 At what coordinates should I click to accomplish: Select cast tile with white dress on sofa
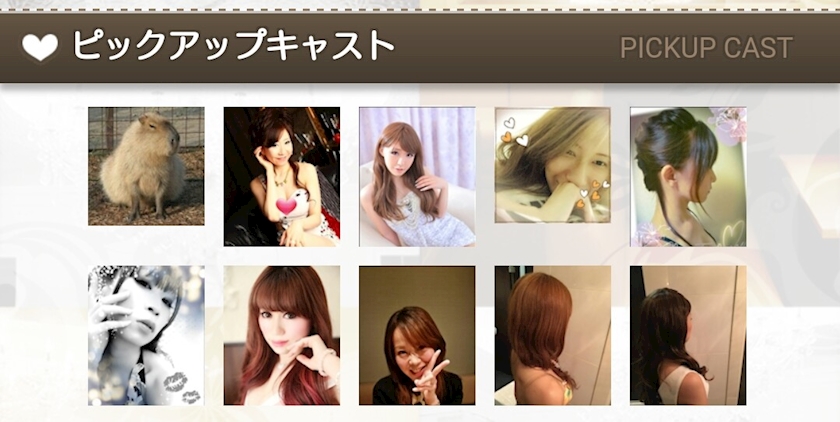417,177
